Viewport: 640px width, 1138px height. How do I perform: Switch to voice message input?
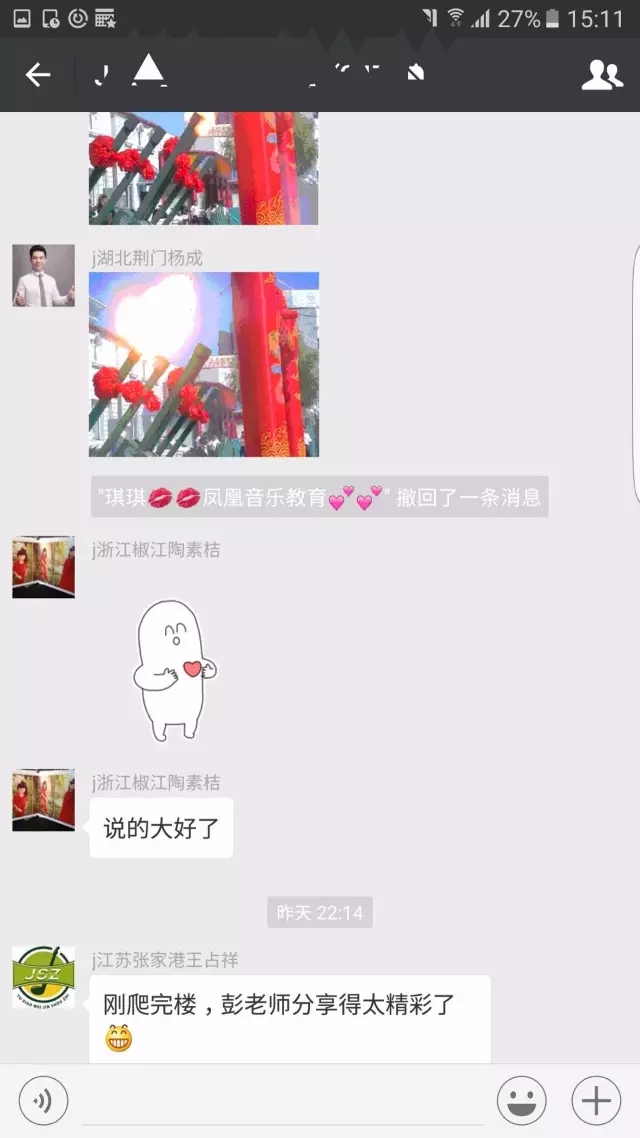coord(43,1101)
